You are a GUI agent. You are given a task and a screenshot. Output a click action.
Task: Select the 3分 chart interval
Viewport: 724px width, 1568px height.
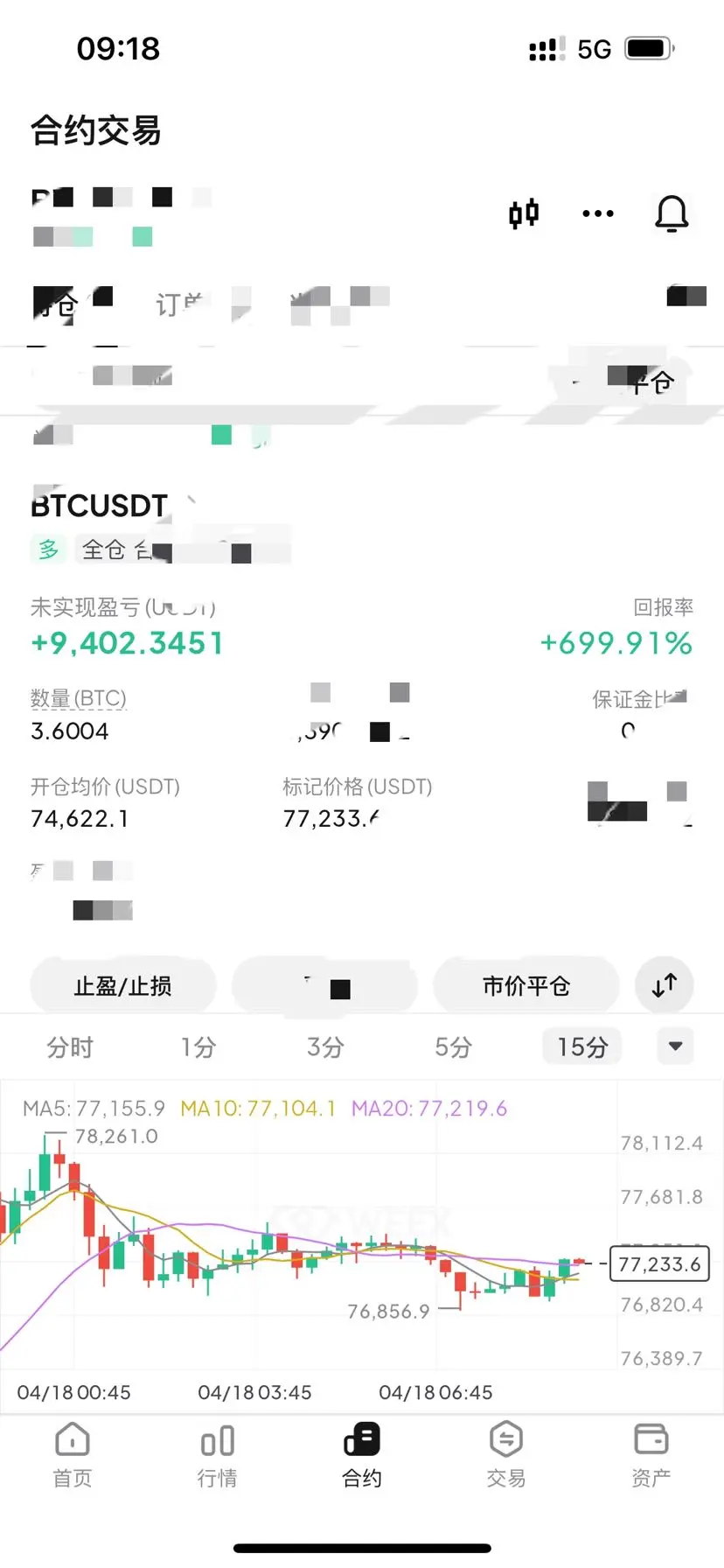(x=325, y=1046)
